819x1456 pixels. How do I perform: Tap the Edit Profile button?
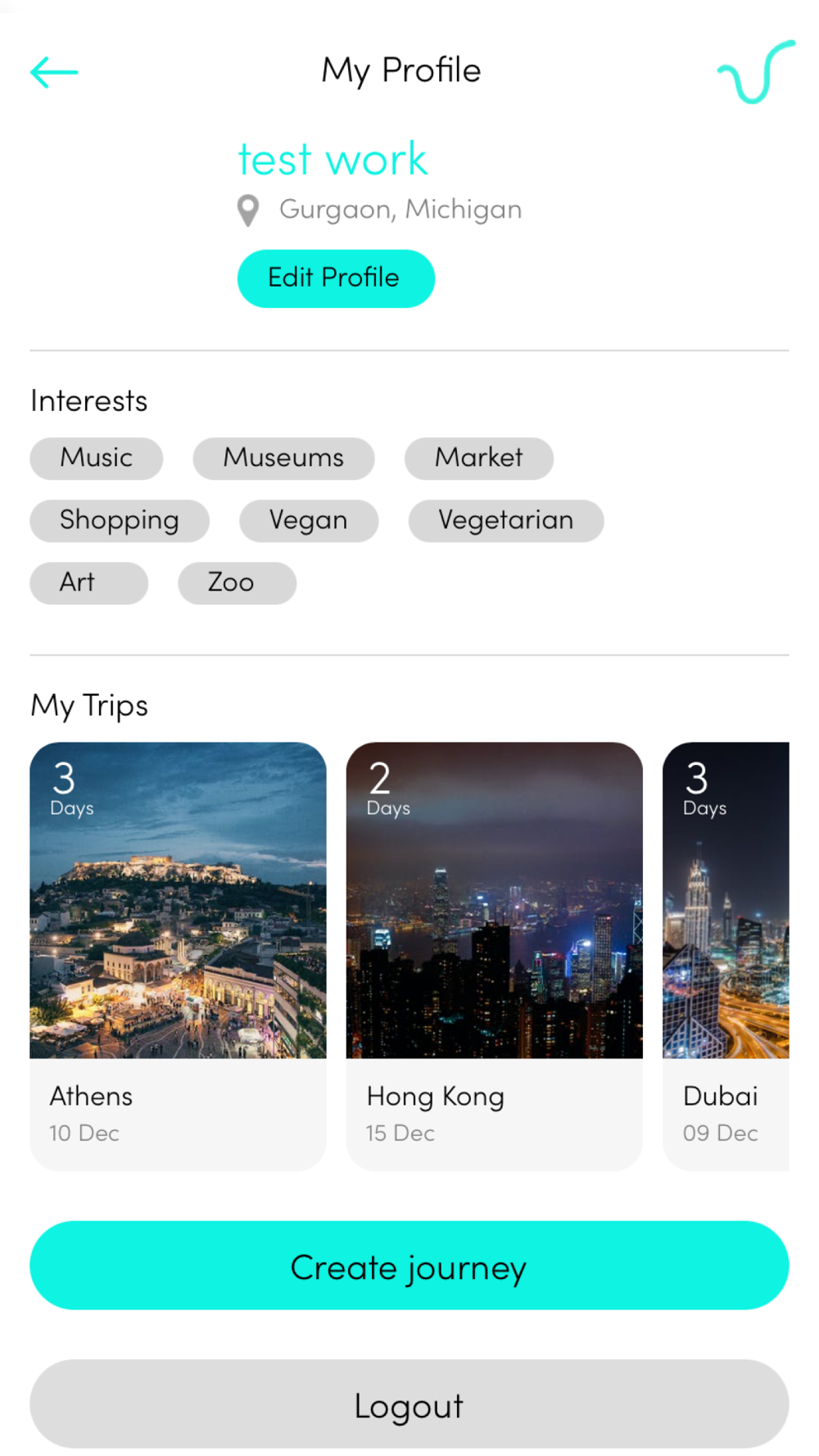coord(336,278)
